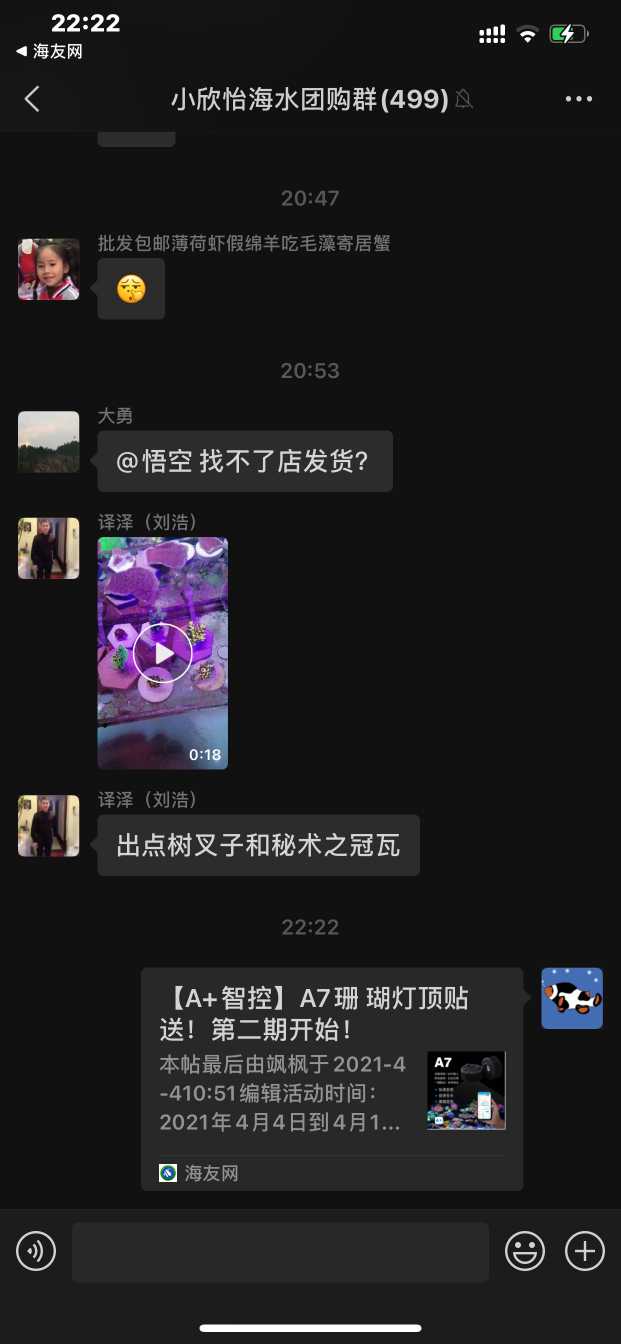The image size is (621, 1344).
Task: Open the plus attachments menu
Action: pos(585,1251)
